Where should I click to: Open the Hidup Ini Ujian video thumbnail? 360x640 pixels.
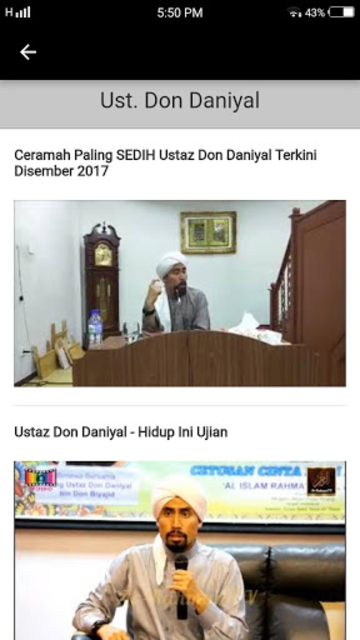[x=180, y=551]
